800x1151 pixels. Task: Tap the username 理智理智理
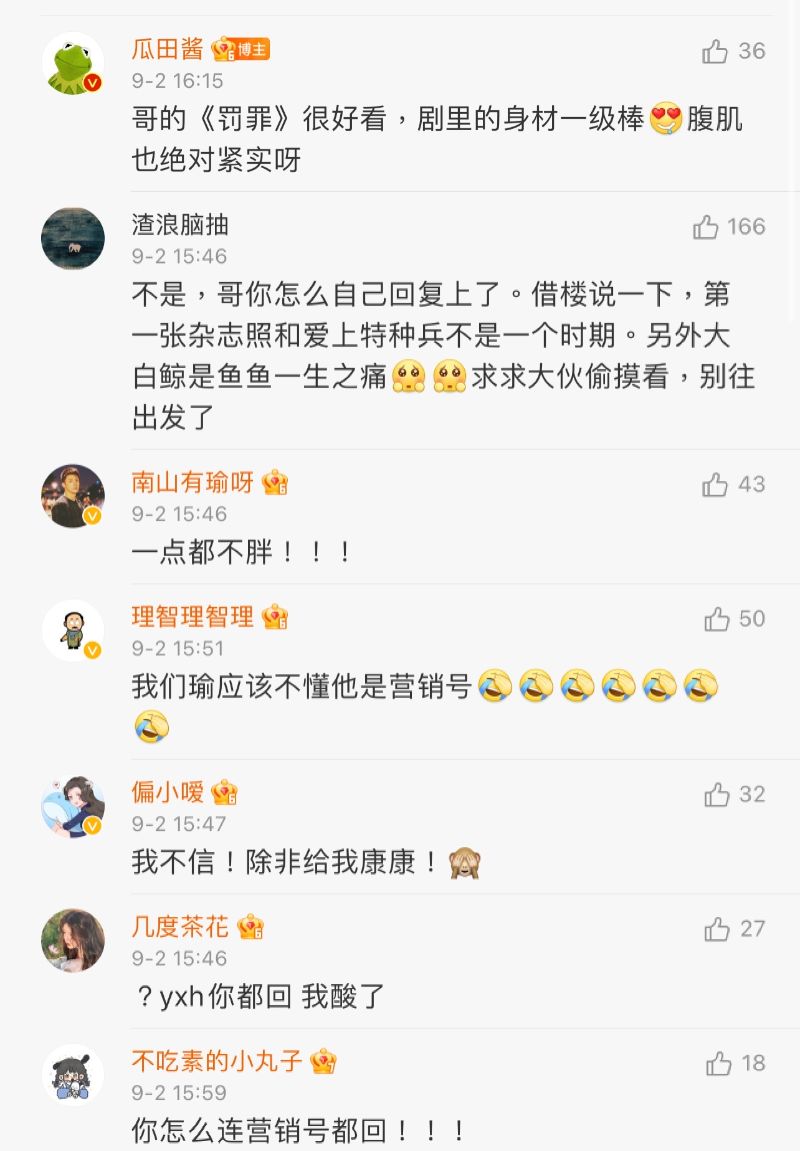[193, 617]
